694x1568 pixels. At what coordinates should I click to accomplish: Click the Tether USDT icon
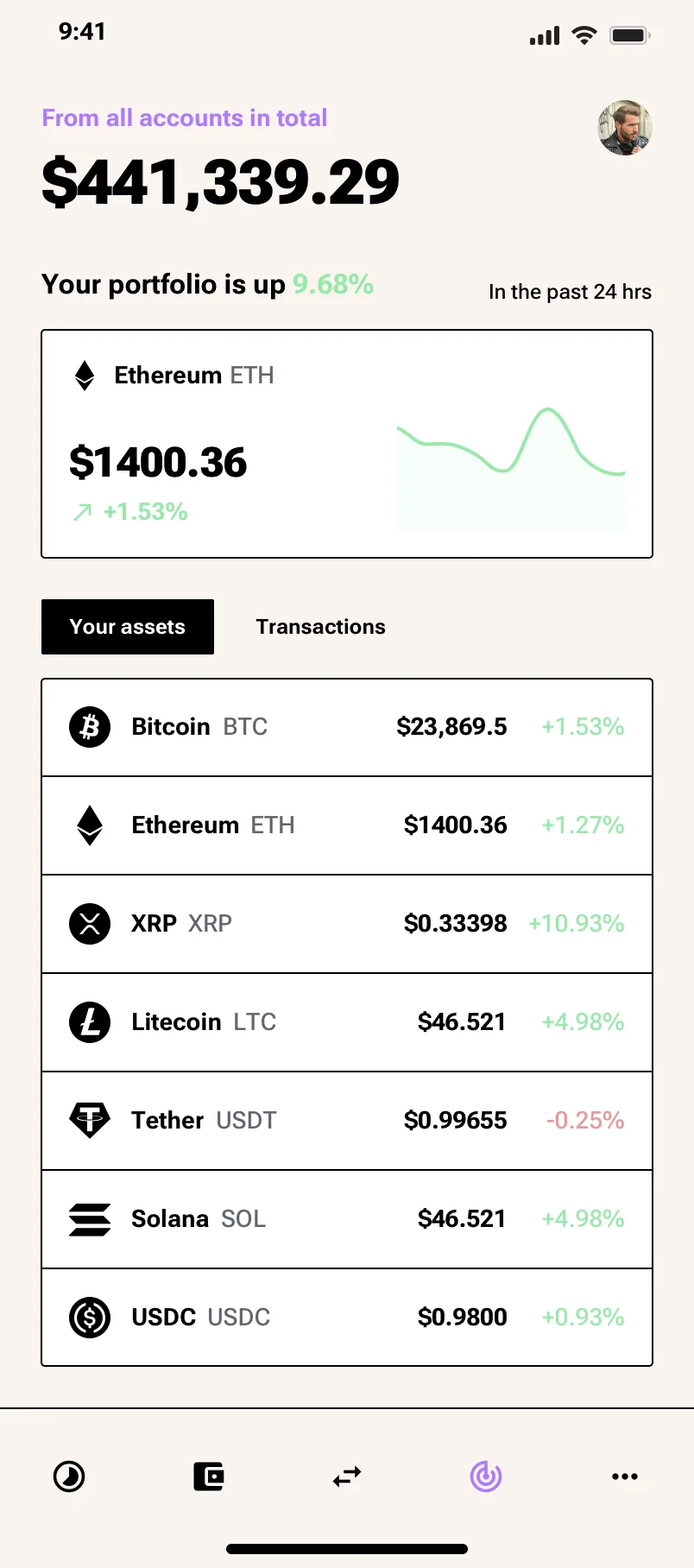pyautogui.click(x=89, y=1120)
